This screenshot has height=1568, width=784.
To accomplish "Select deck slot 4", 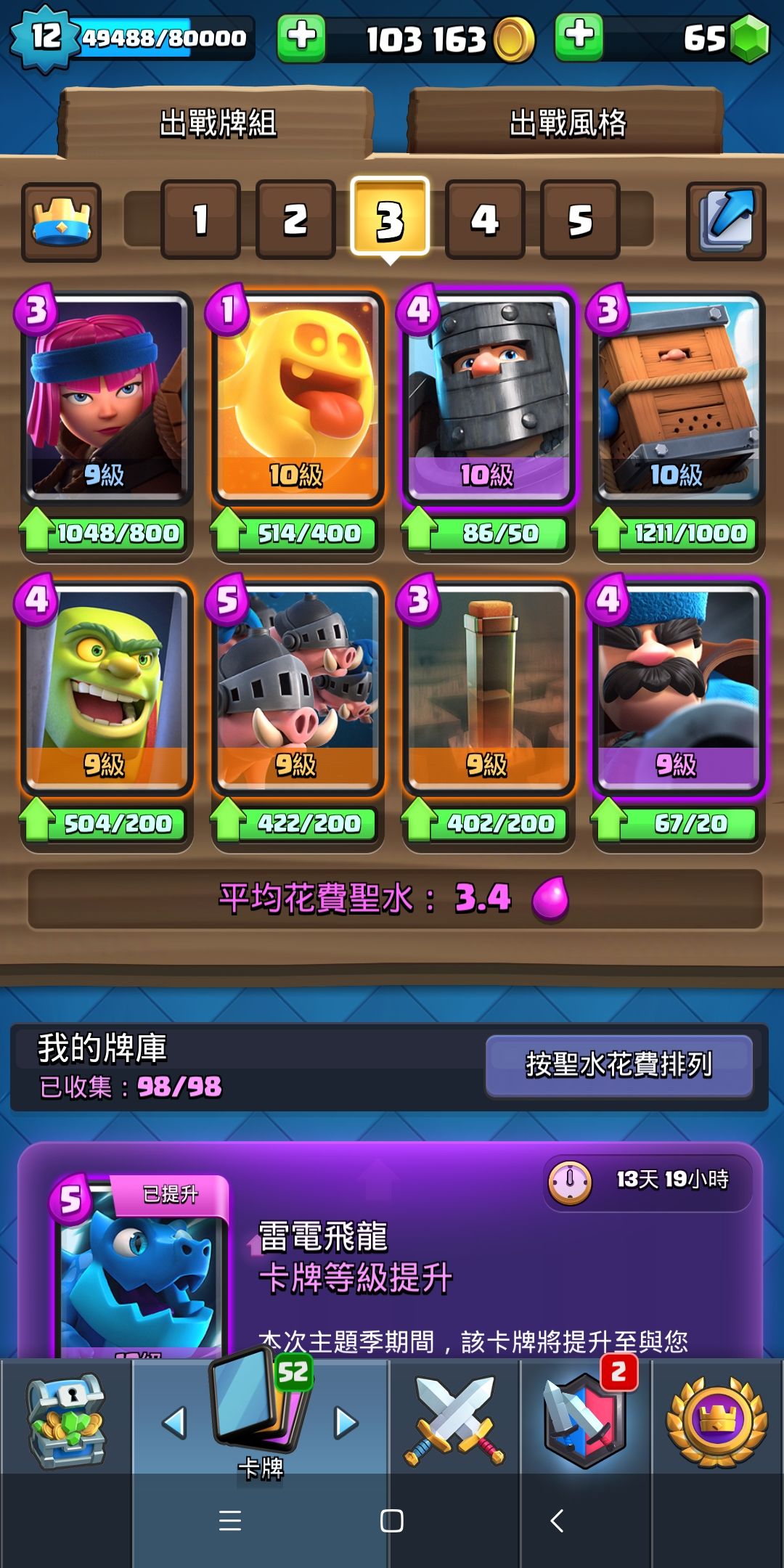I will click(484, 220).
